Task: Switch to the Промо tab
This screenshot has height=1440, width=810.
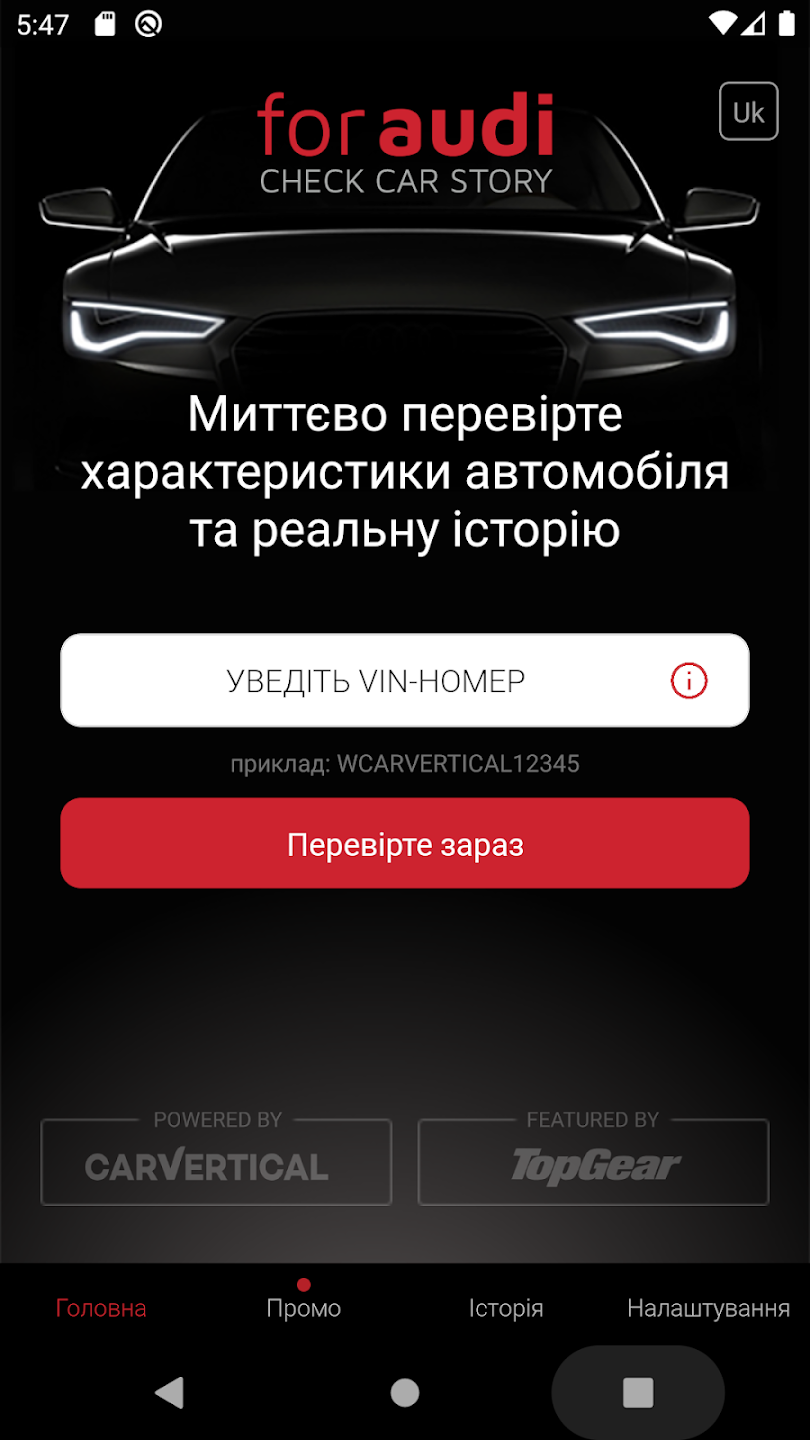Action: [304, 1308]
